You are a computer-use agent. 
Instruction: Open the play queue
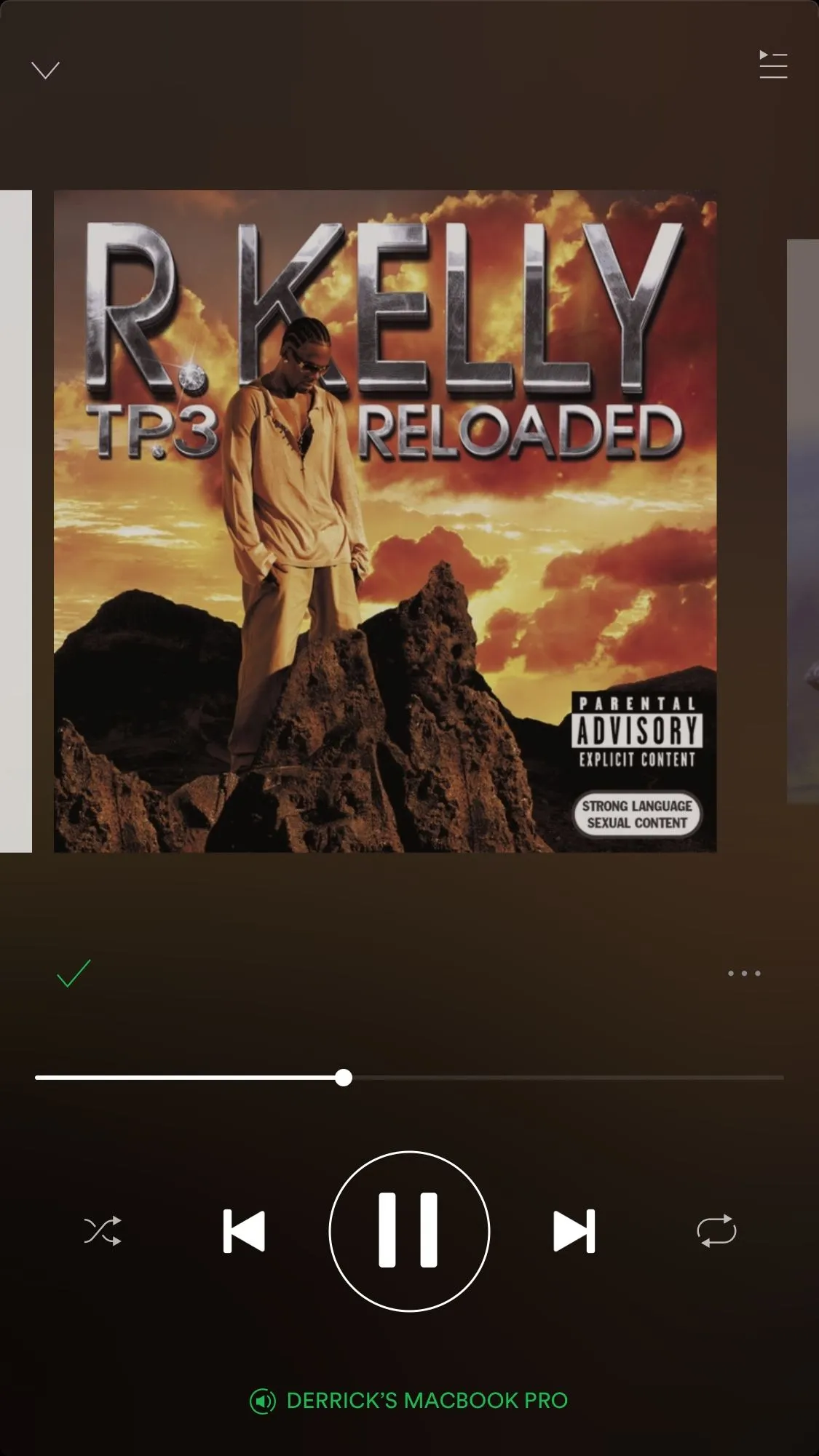click(x=772, y=65)
